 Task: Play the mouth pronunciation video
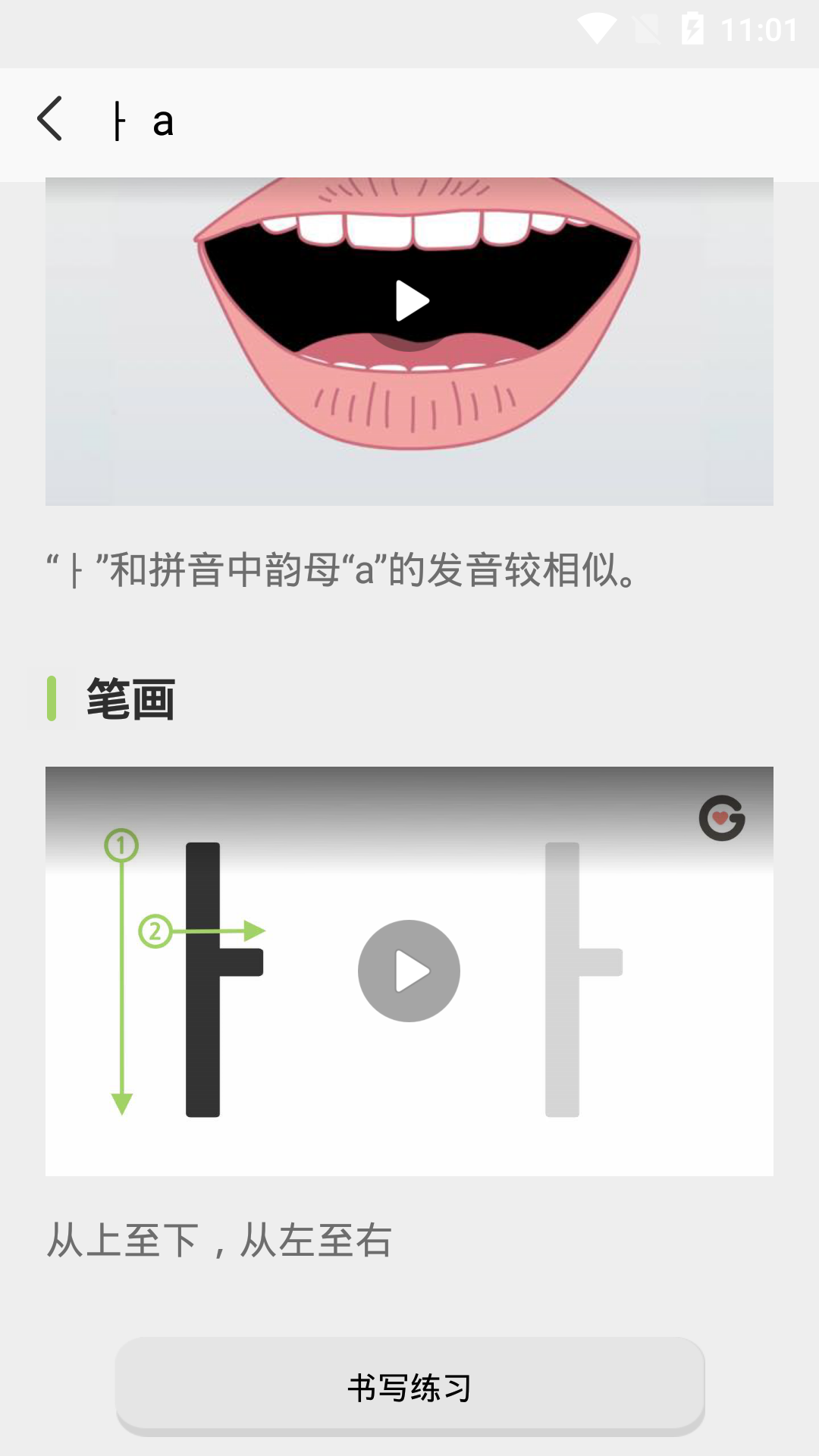coord(409,300)
